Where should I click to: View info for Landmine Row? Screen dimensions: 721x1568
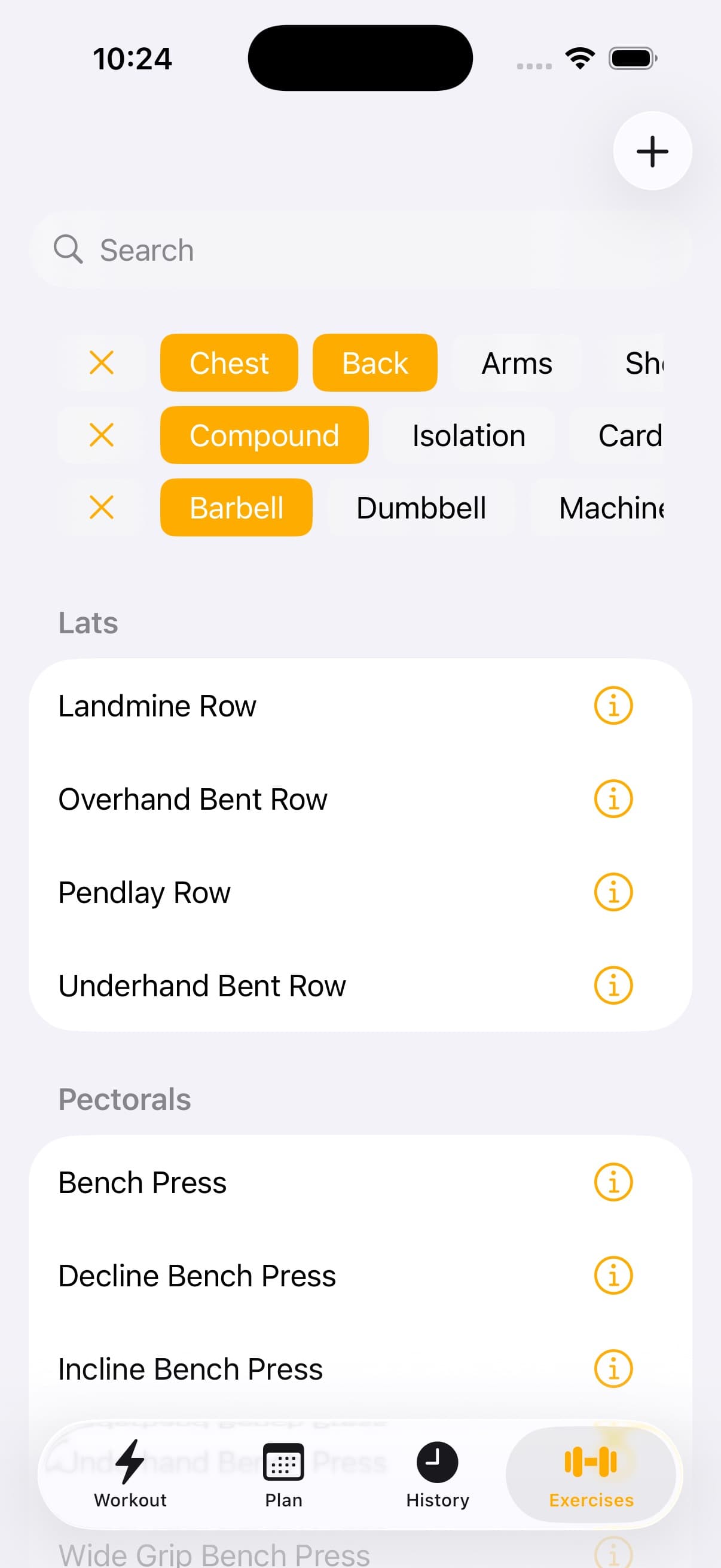click(613, 706)
